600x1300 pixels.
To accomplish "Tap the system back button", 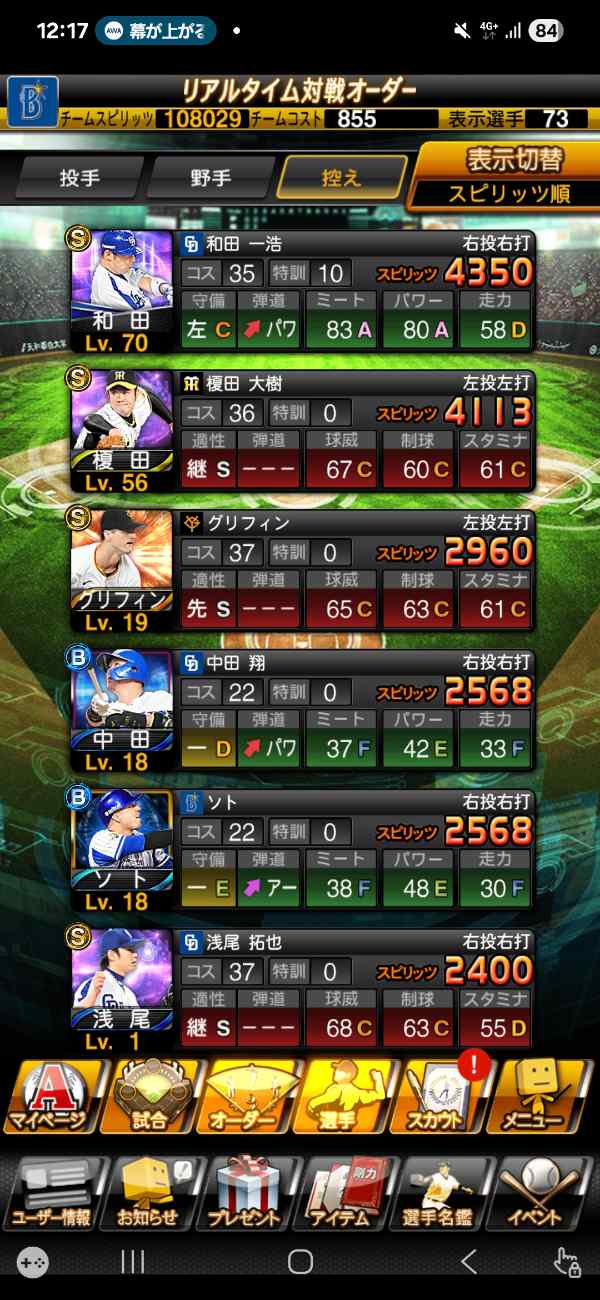I will pyautogui.click(x=467, y=1262).
